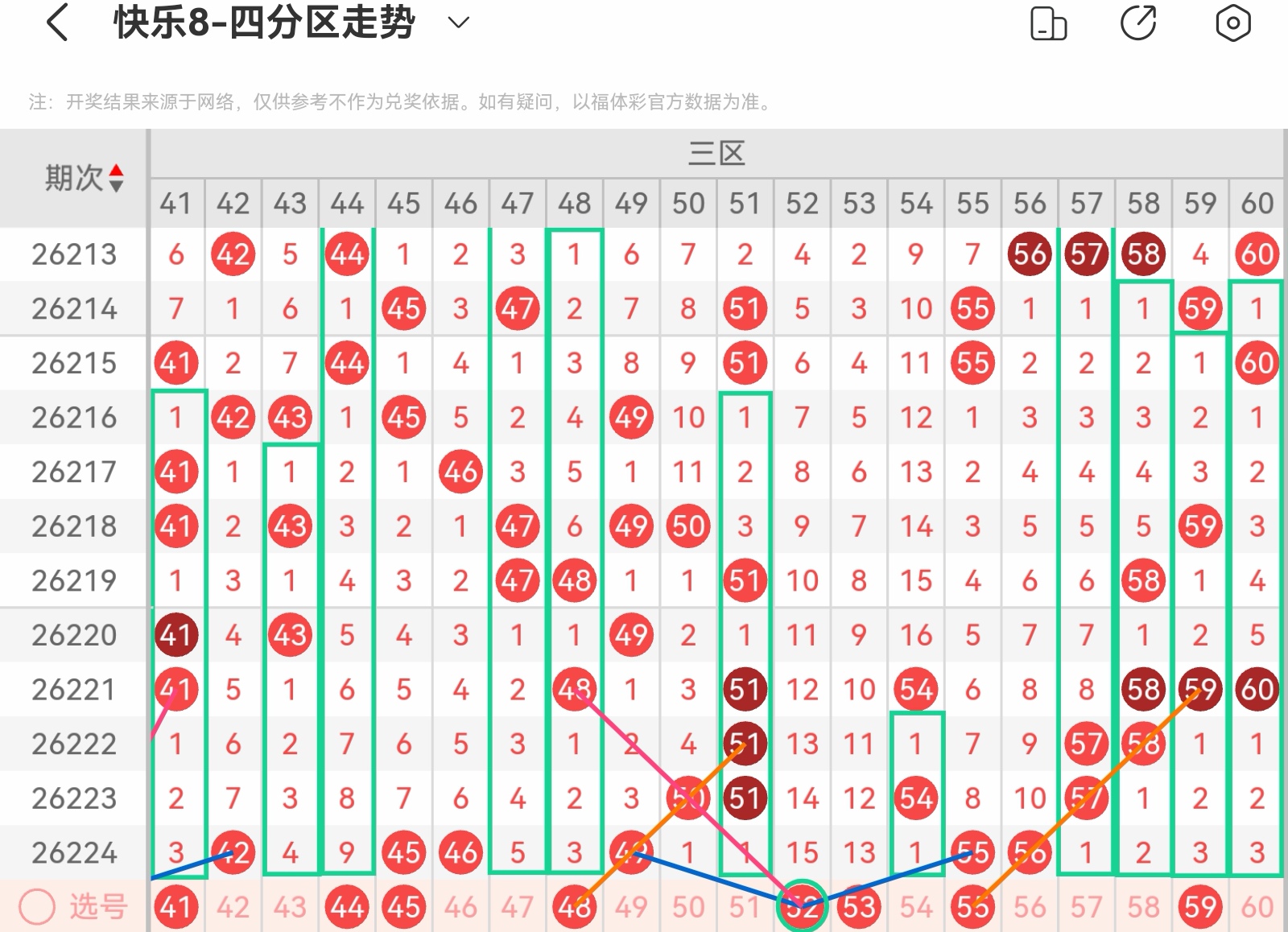Deselect number 53 in the pick row
The width and height of the screenshot is (1288, 932).
[x=859, y=907]
